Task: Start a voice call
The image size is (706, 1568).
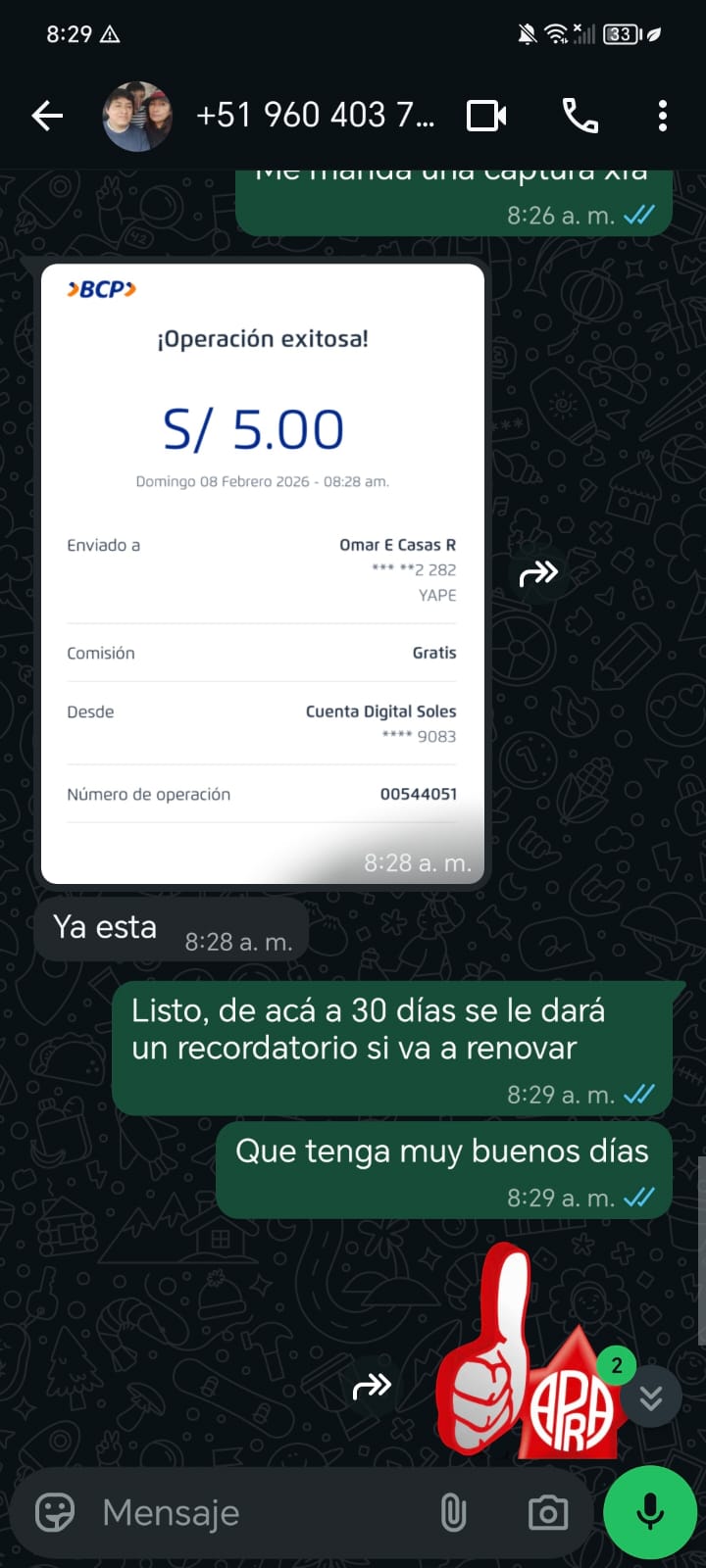Action: click(x=580, y=116)
